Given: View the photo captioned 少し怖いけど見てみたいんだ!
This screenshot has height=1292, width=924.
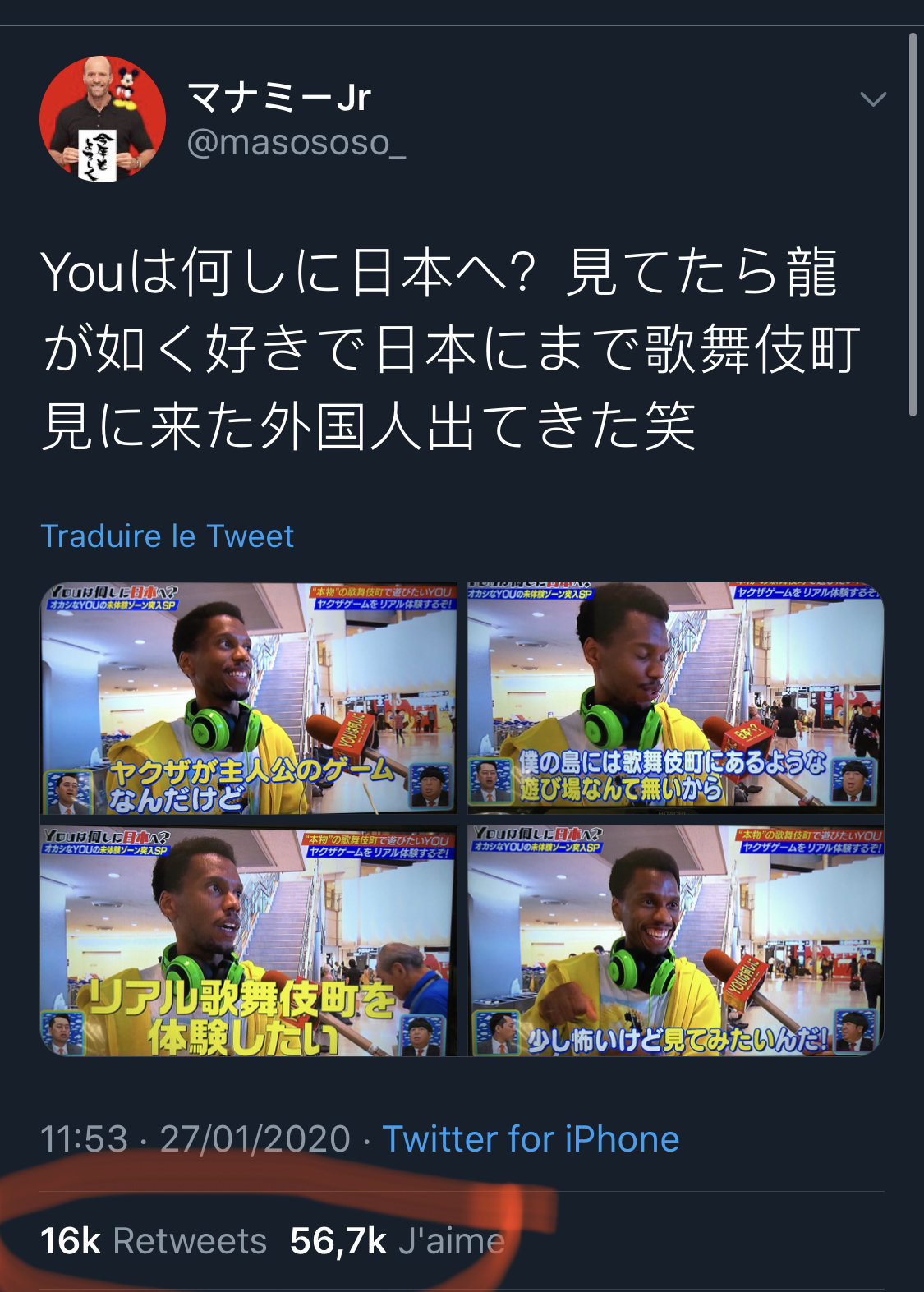Looking at the screenshot, I should (x=675, y=940).
